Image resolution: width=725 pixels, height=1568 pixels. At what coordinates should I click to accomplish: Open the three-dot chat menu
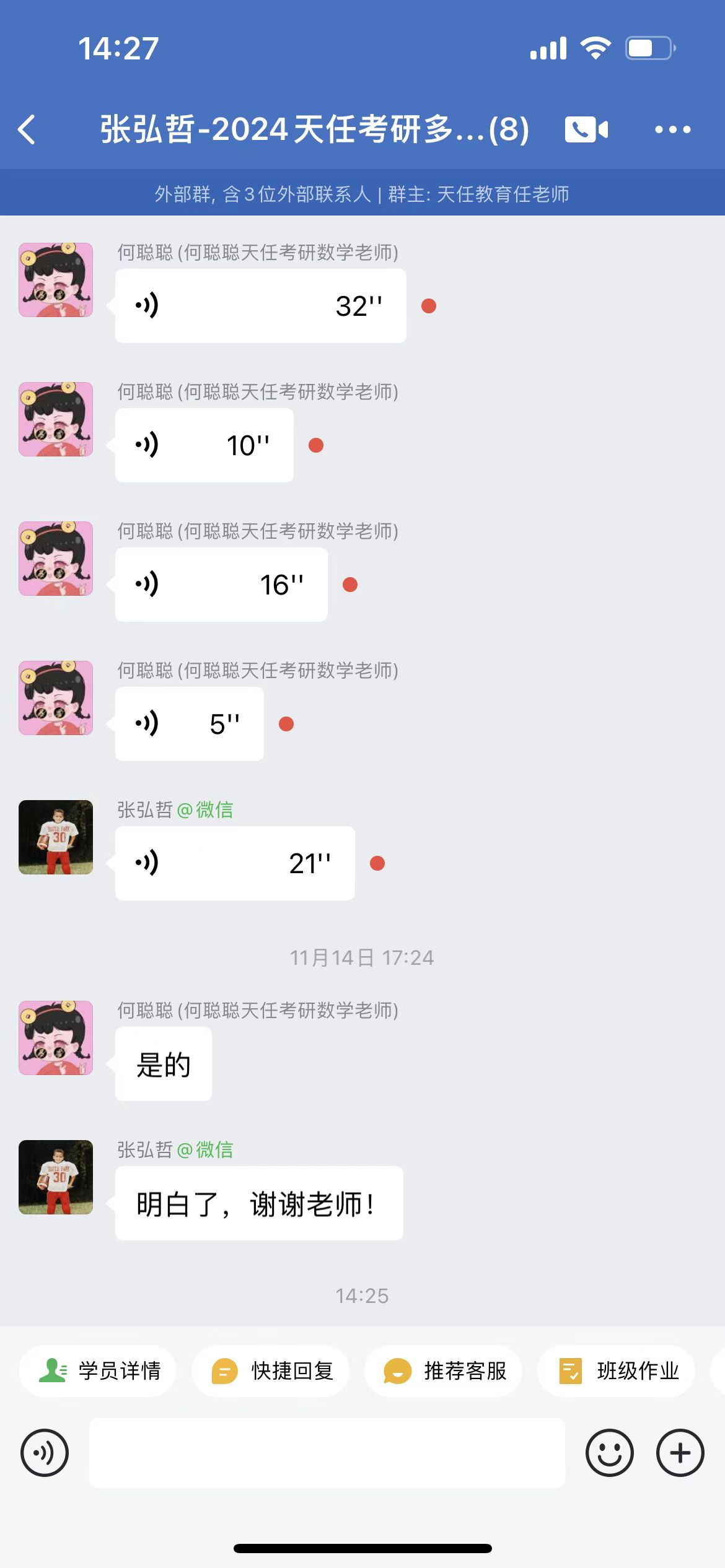pyautogui.click(x=672, y=129)
